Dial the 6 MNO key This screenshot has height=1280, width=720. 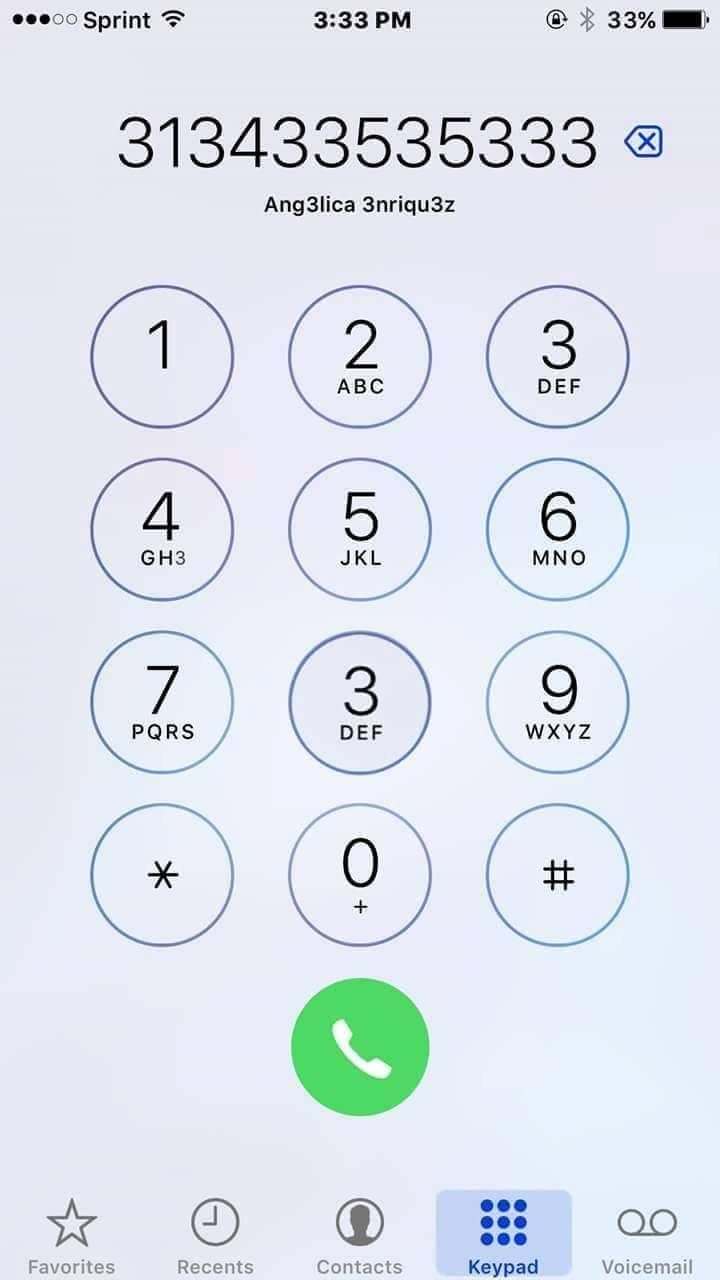[x=558, y=529]
